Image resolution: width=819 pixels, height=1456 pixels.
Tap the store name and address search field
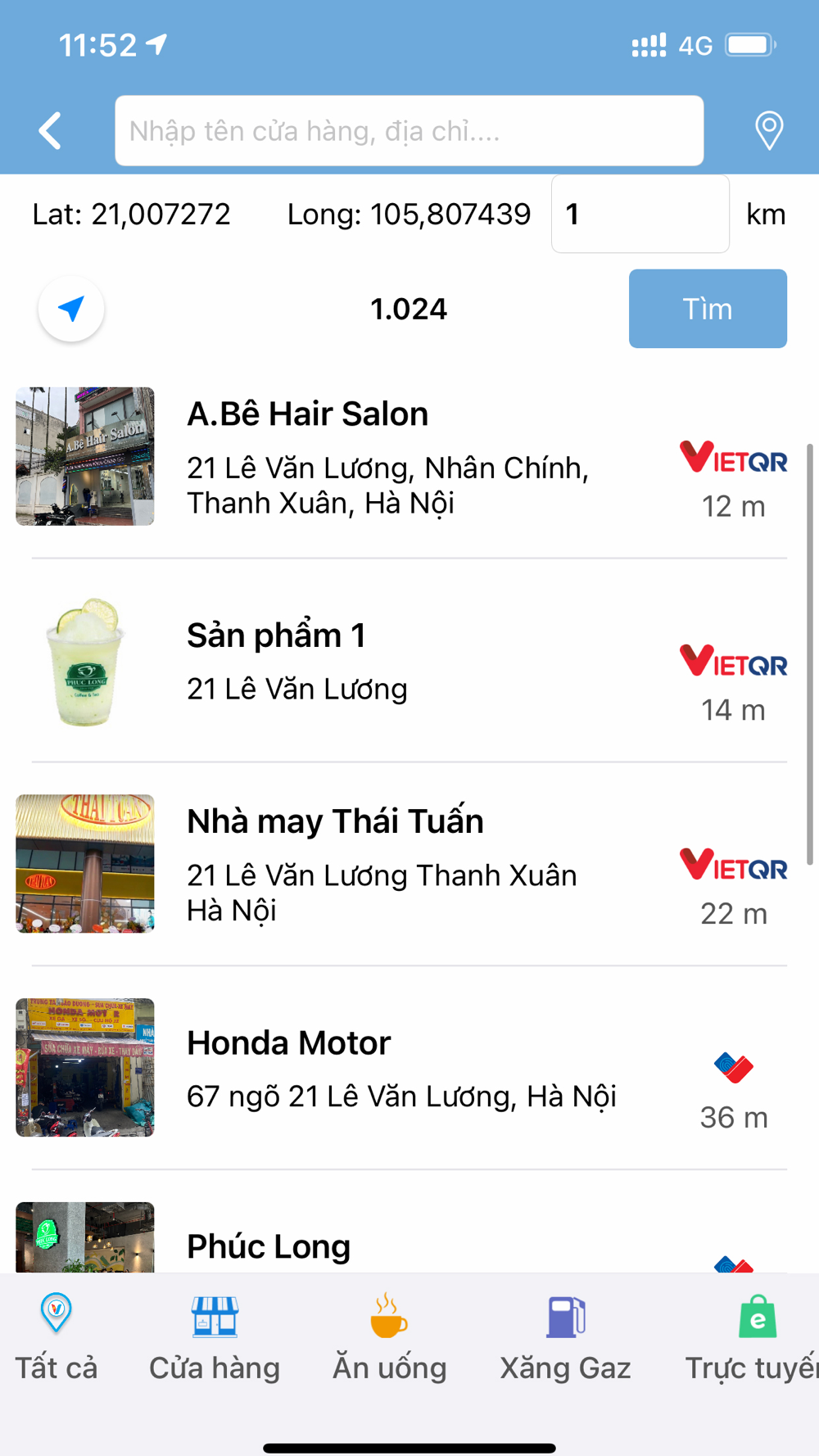[x=409, y=131]
